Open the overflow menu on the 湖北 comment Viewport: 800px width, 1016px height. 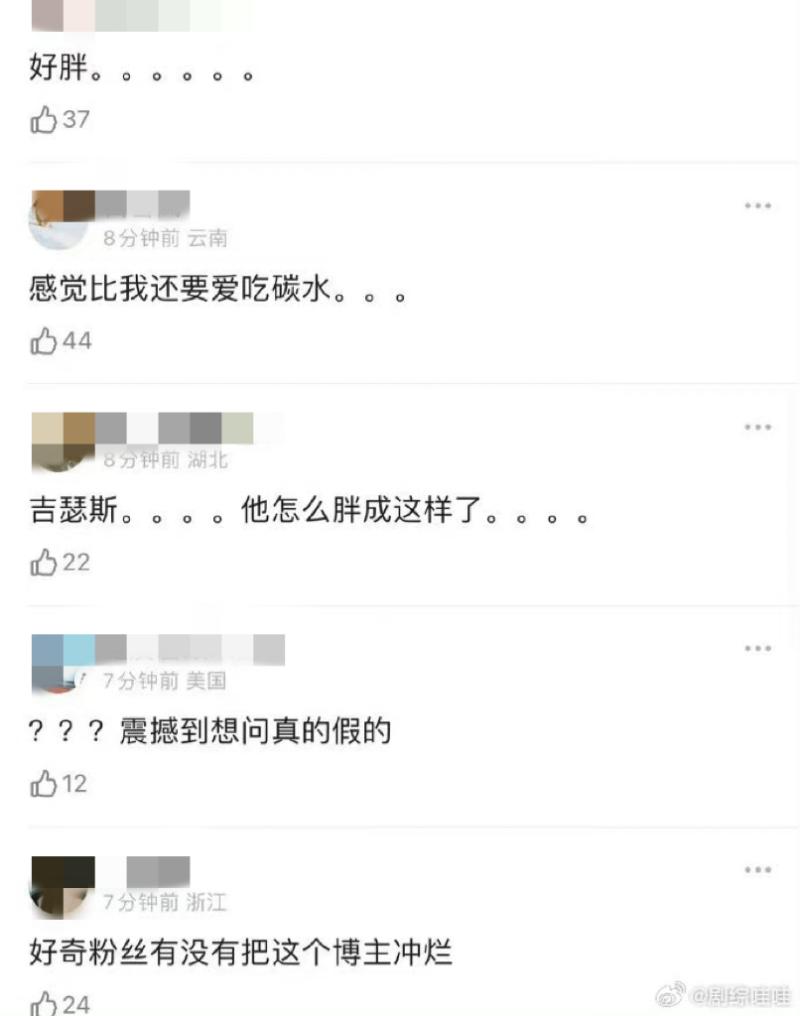point(757,428)
